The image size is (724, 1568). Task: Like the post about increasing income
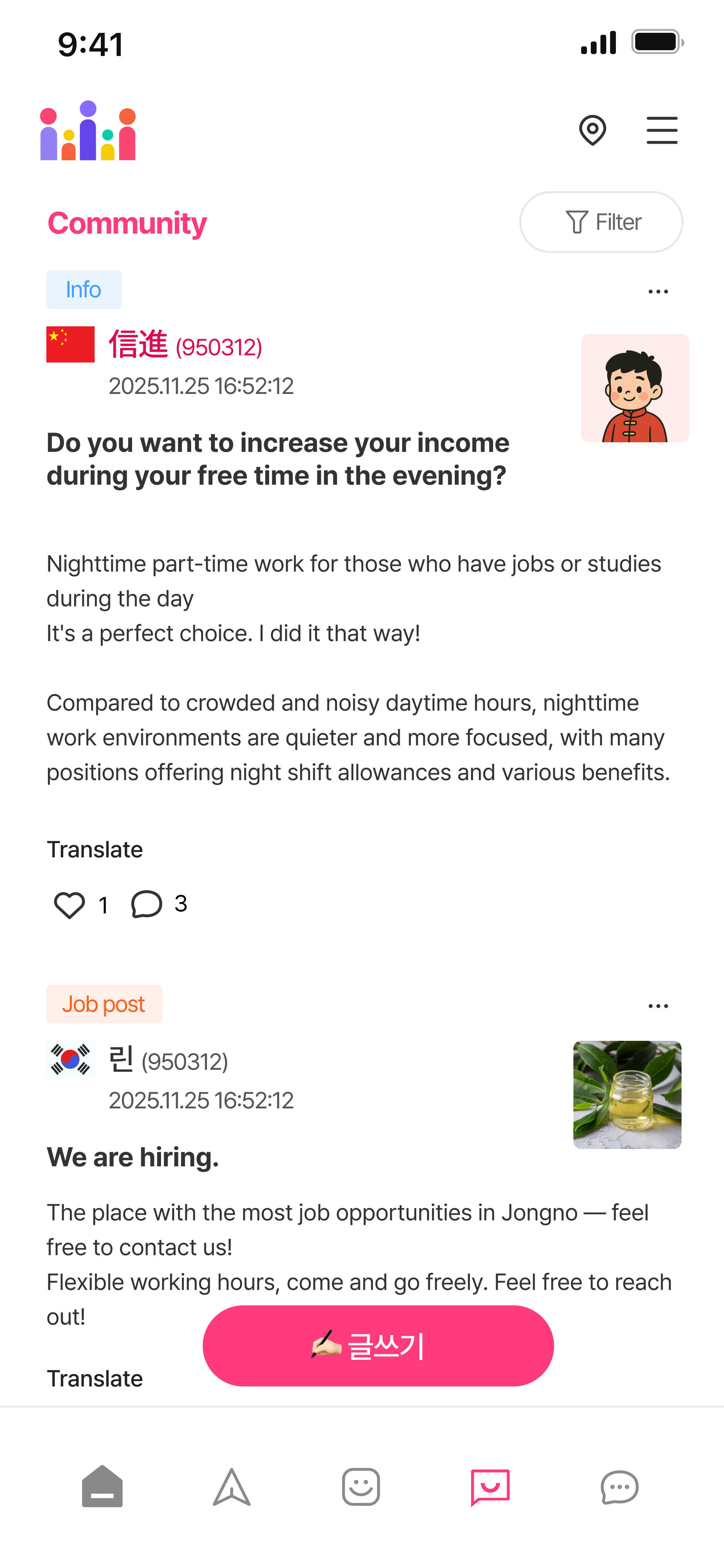(x=70, y=904)
